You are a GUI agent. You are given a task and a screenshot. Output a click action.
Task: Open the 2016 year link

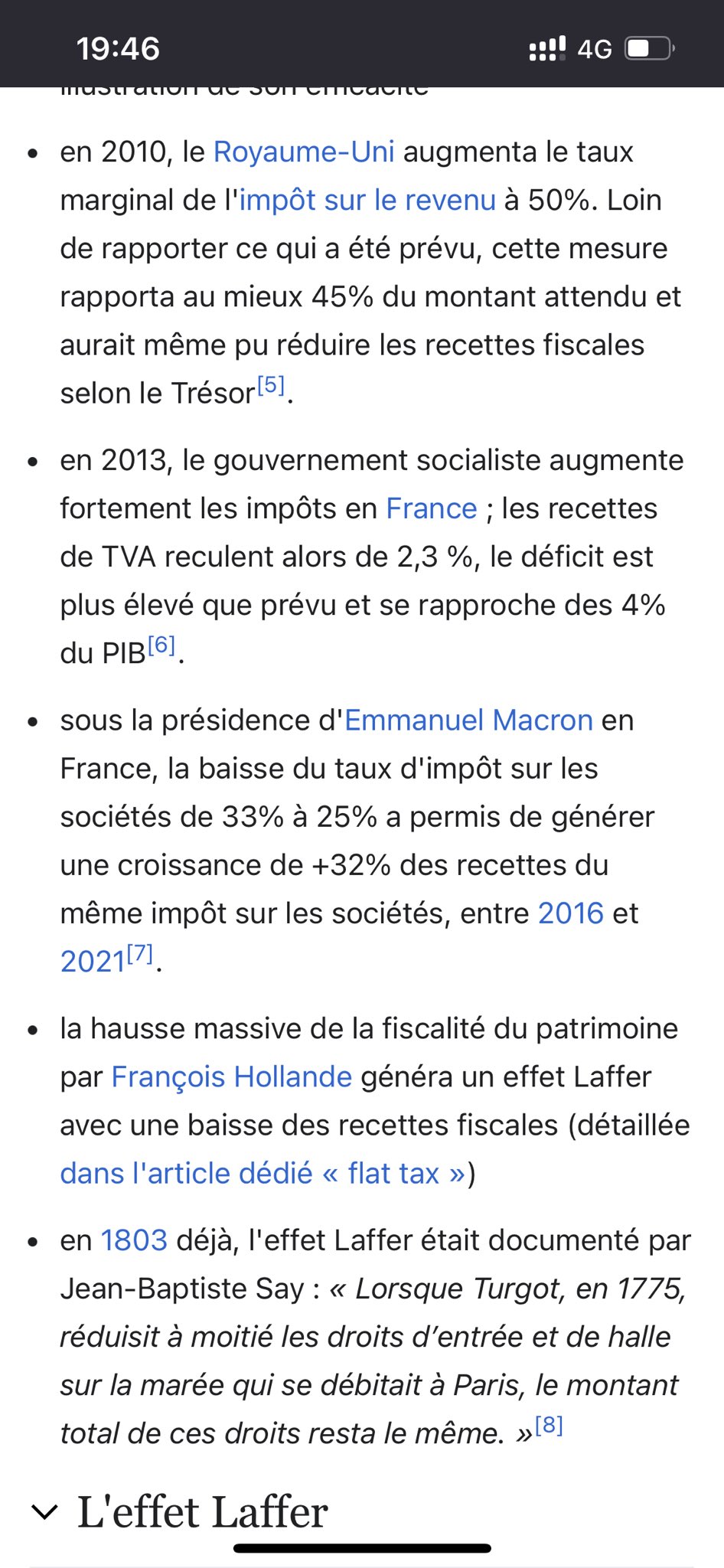pos(571,913)
